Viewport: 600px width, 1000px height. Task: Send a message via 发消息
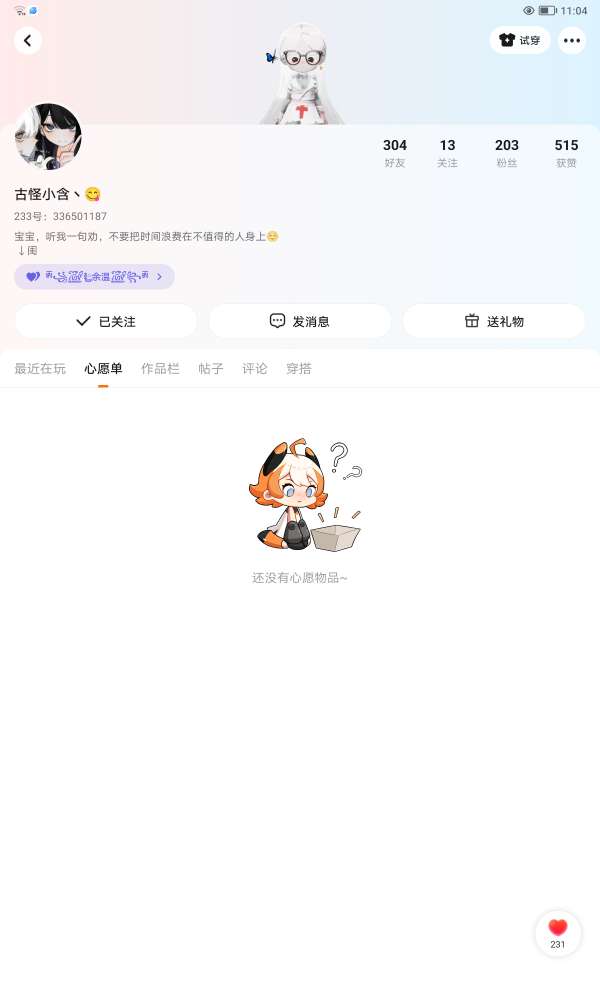(x=300, y=321)
